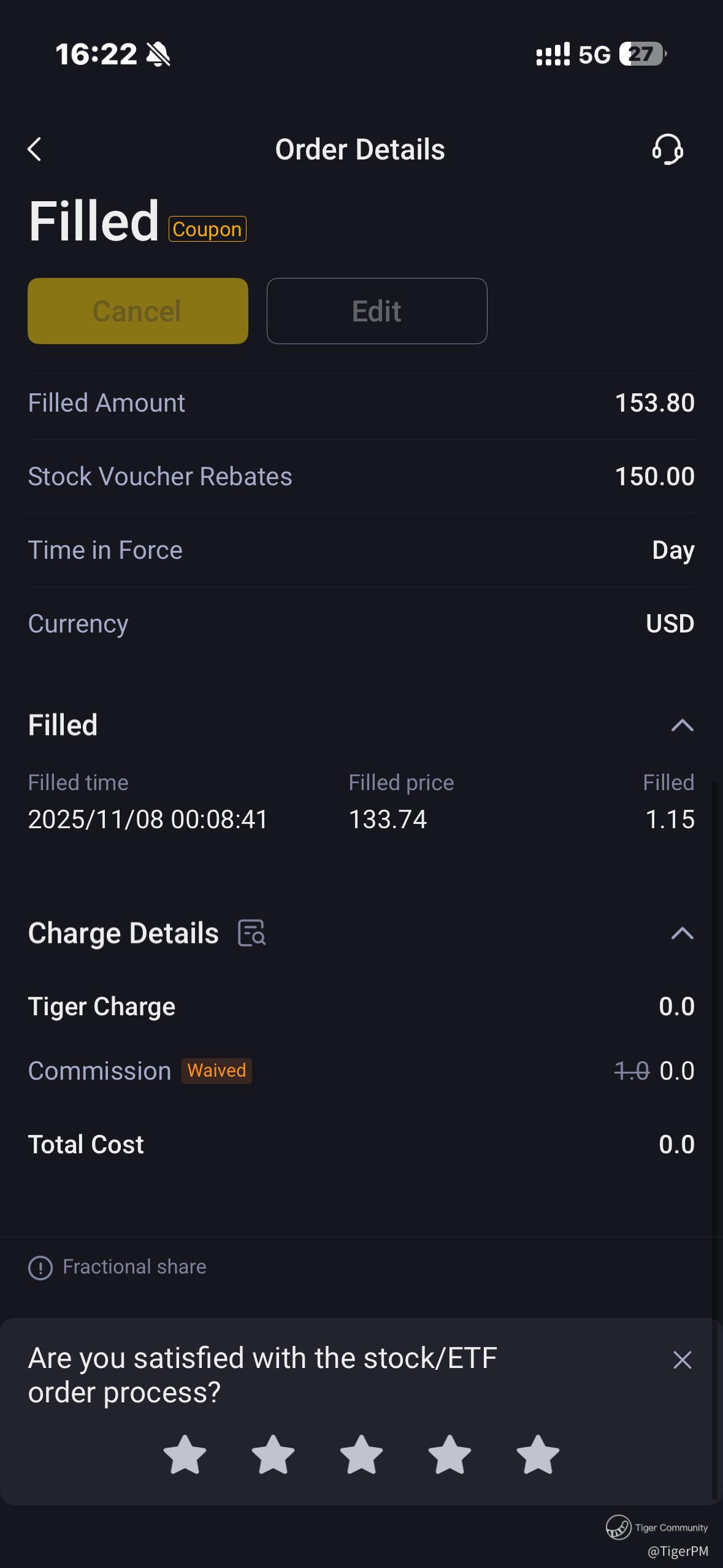Collapse the Charge Details section
Image resolution: width=723 pixels, height=1568 pixels.
[x=682, y=934]
